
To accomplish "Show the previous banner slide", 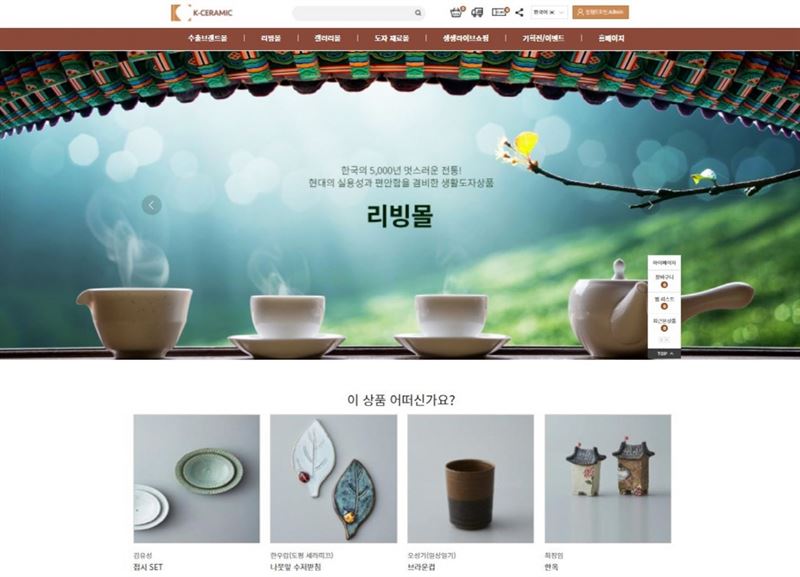I will [x=151, y=205].
